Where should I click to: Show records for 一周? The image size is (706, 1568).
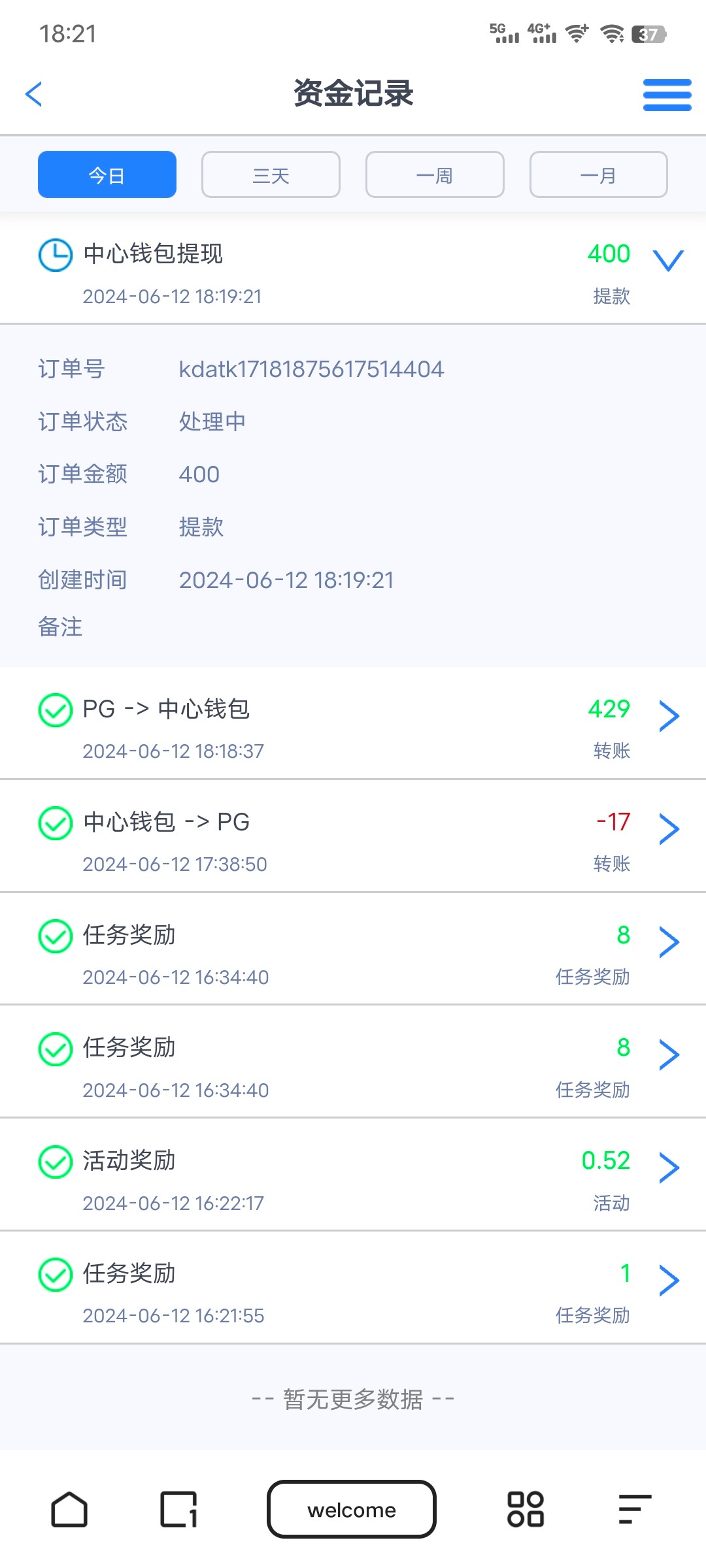tap(435, 174)
